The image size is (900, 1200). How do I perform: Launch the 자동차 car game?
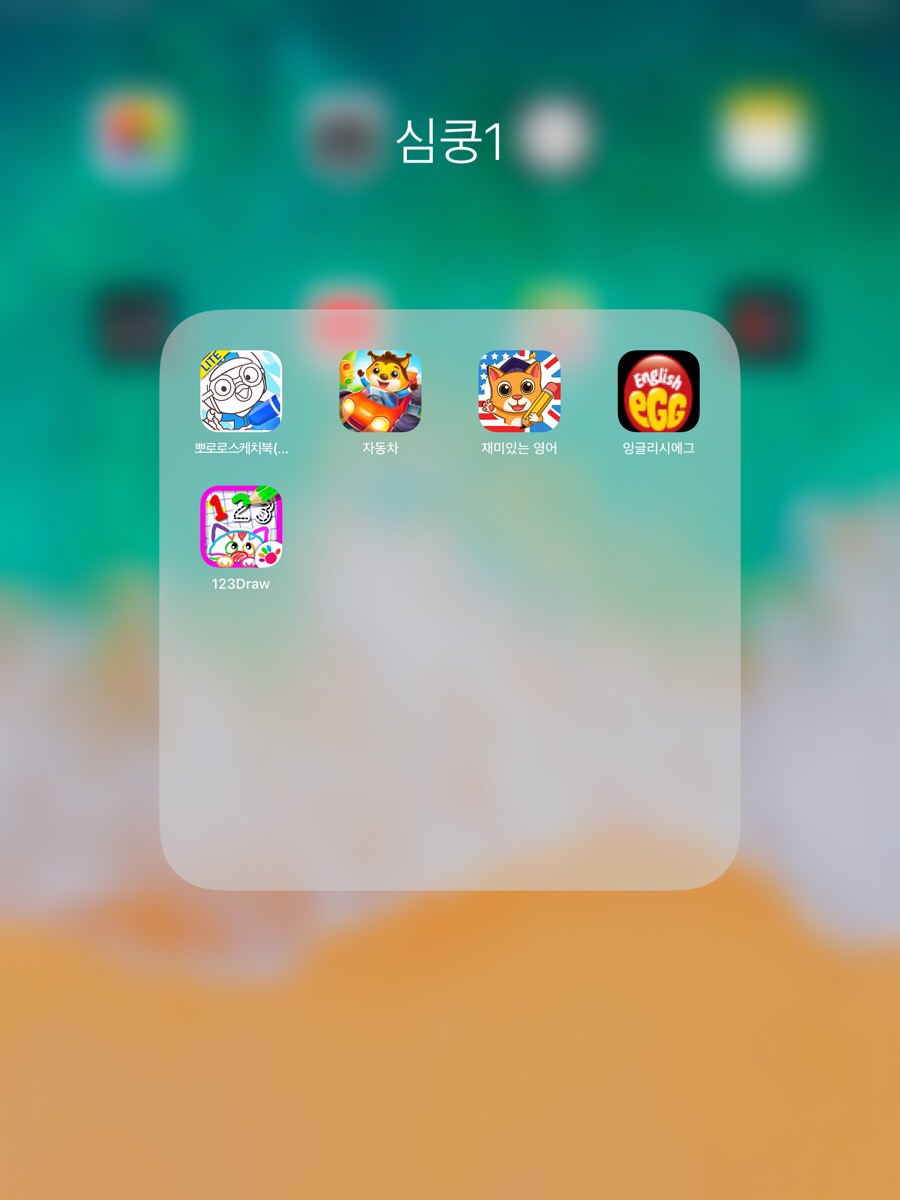380,391
